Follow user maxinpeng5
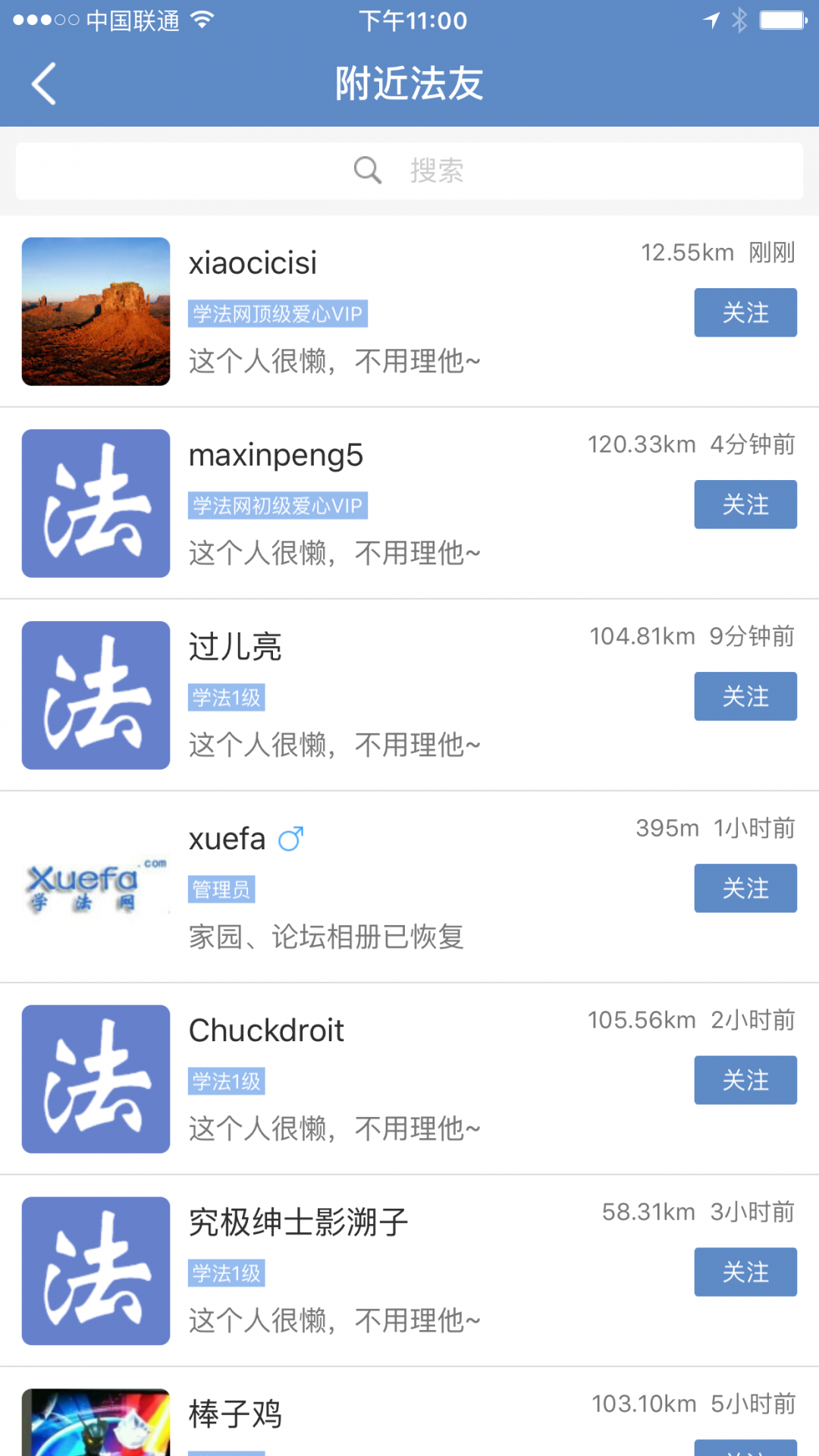 click(x=745, y=504)
